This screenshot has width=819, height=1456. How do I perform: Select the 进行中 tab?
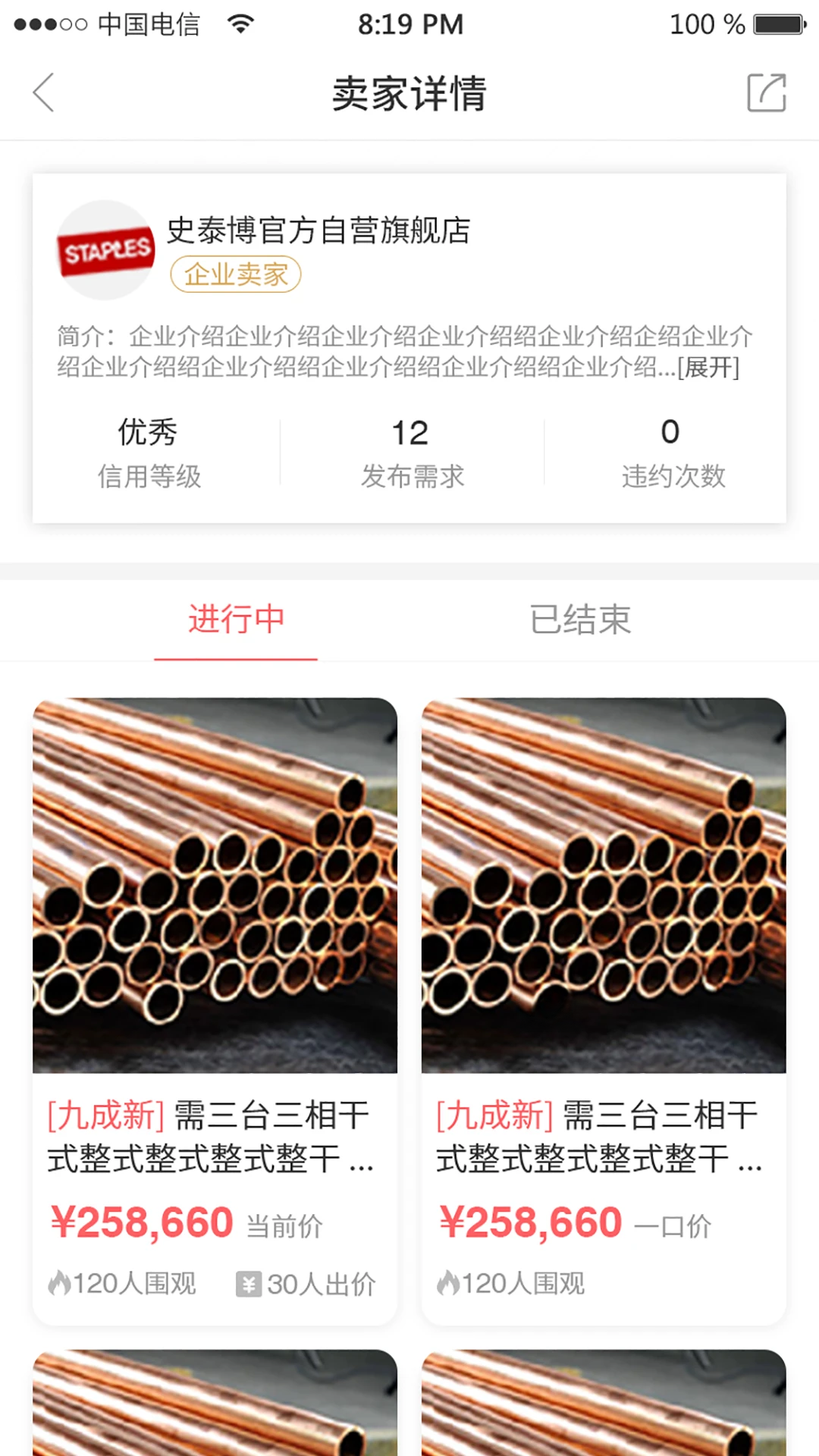coord(236,620)
